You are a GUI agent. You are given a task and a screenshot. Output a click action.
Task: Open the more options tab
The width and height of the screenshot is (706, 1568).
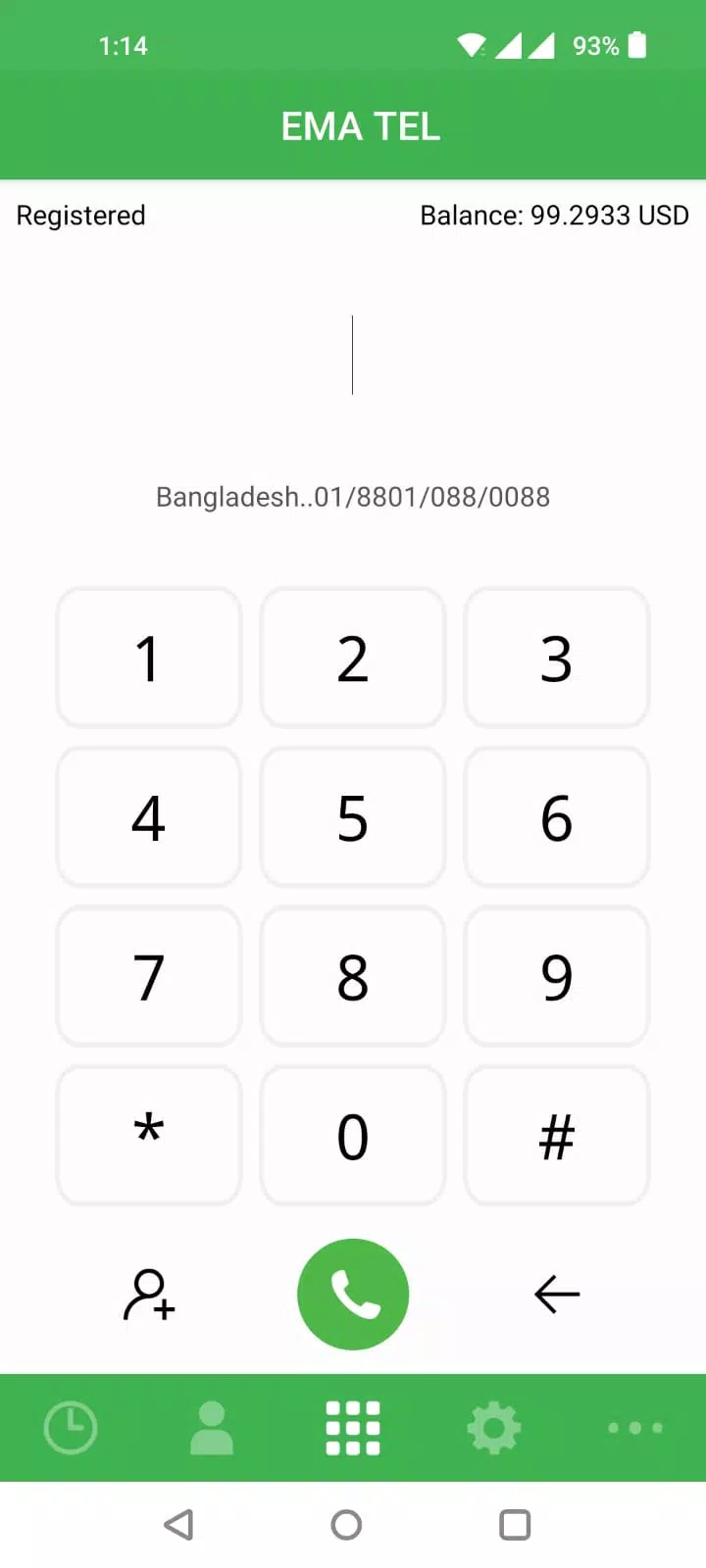point(634,1427)
